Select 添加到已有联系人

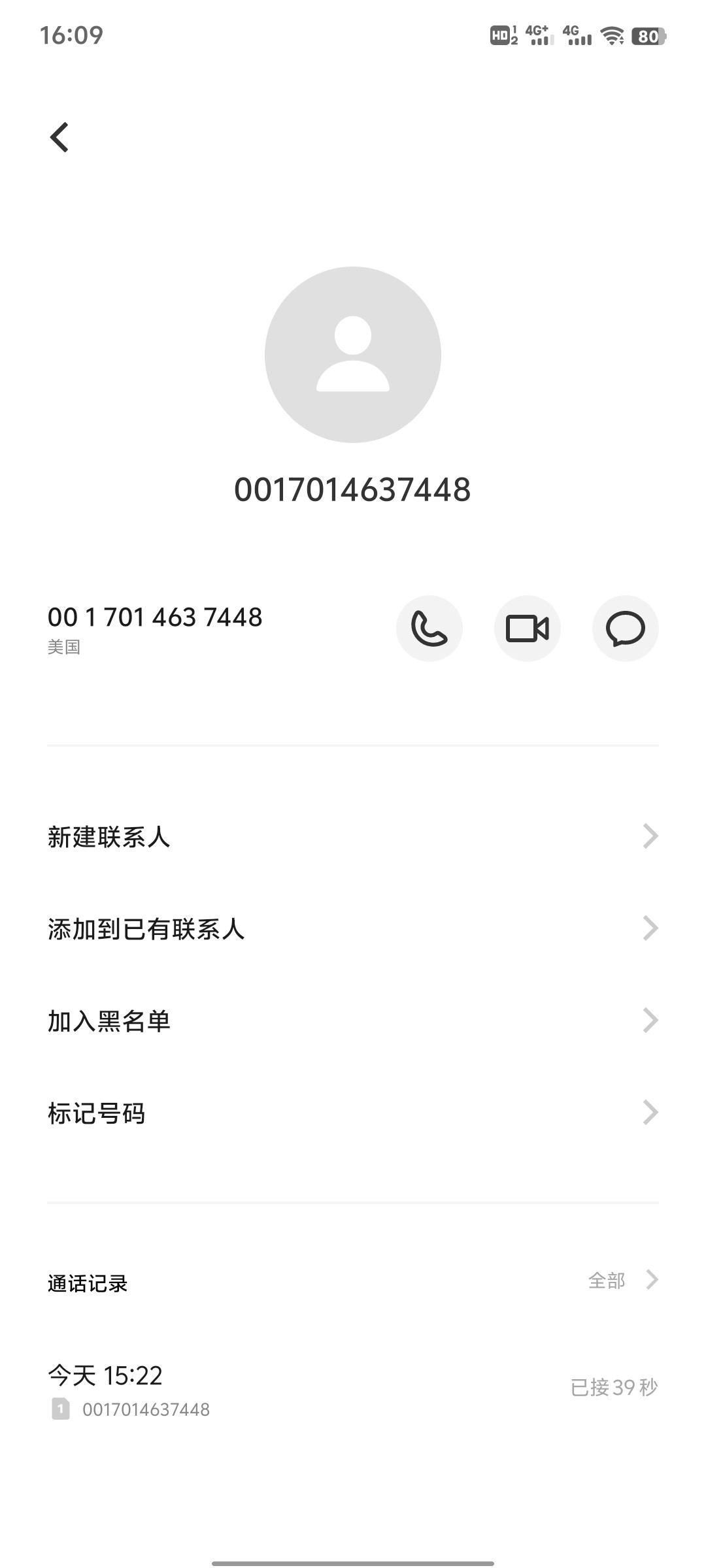point(353,928)
